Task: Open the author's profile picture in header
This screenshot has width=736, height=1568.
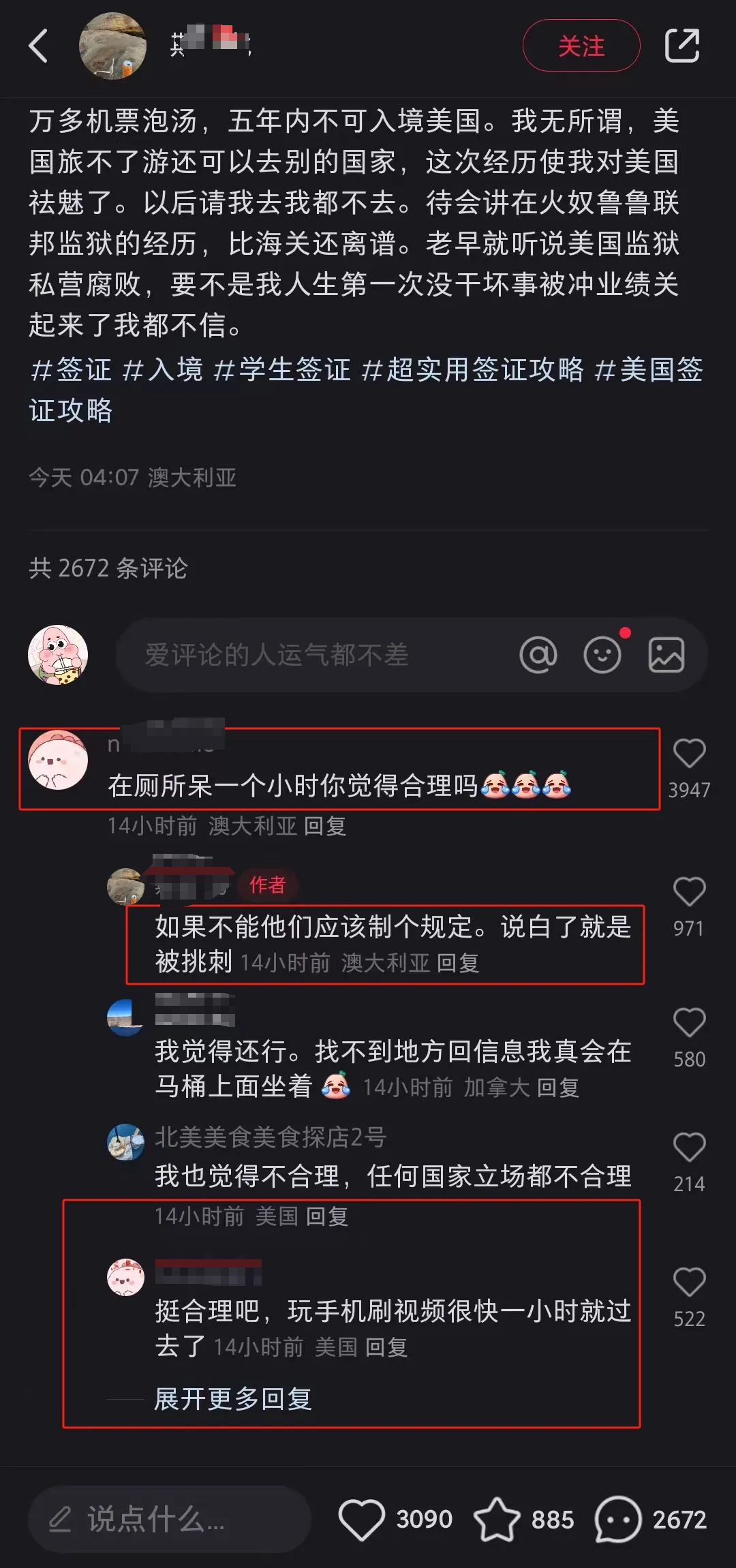Action: point(112,46)
